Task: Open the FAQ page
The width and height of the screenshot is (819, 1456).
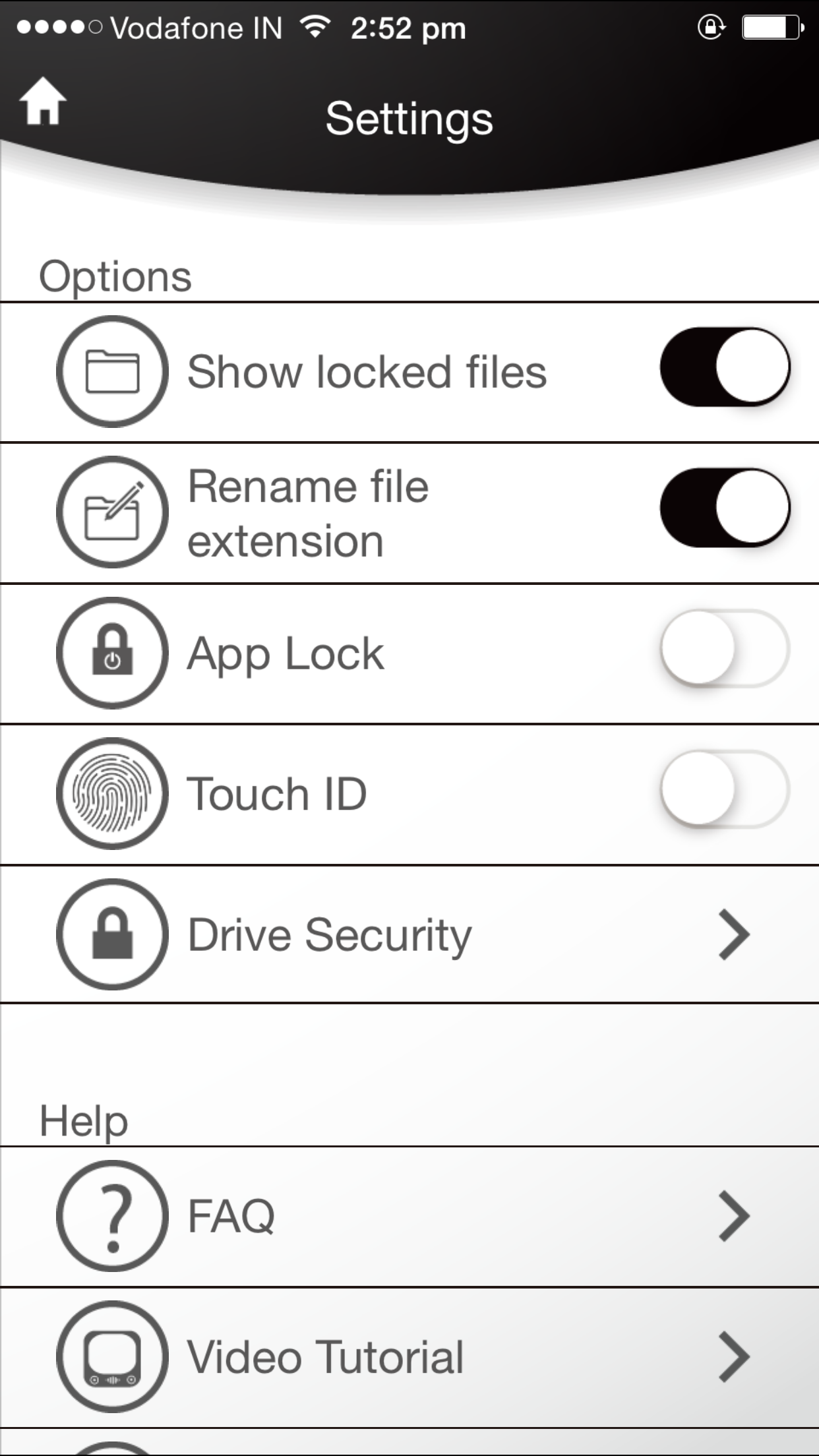Action: (x=409, y=1216)
